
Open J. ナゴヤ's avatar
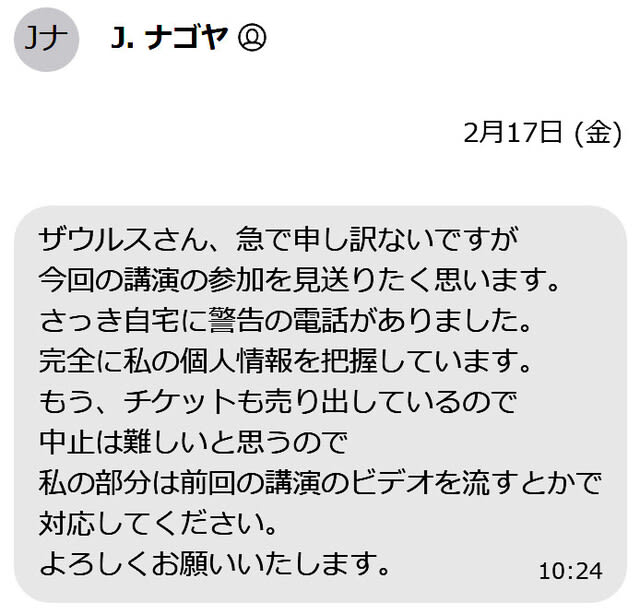(46, 39)
